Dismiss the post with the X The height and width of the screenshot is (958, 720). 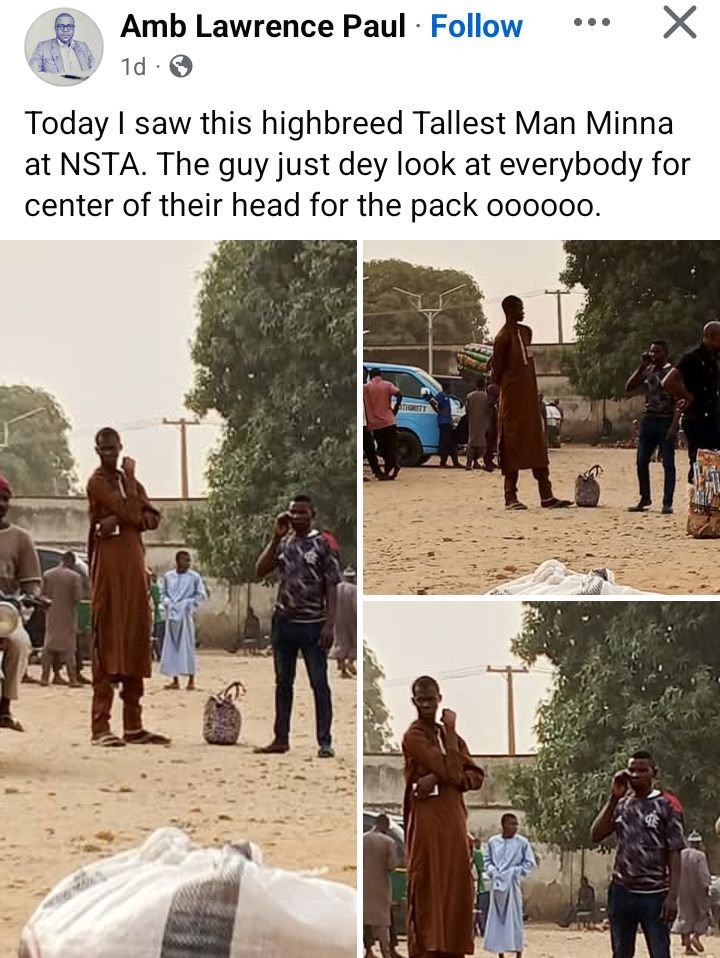coord(679,23)
